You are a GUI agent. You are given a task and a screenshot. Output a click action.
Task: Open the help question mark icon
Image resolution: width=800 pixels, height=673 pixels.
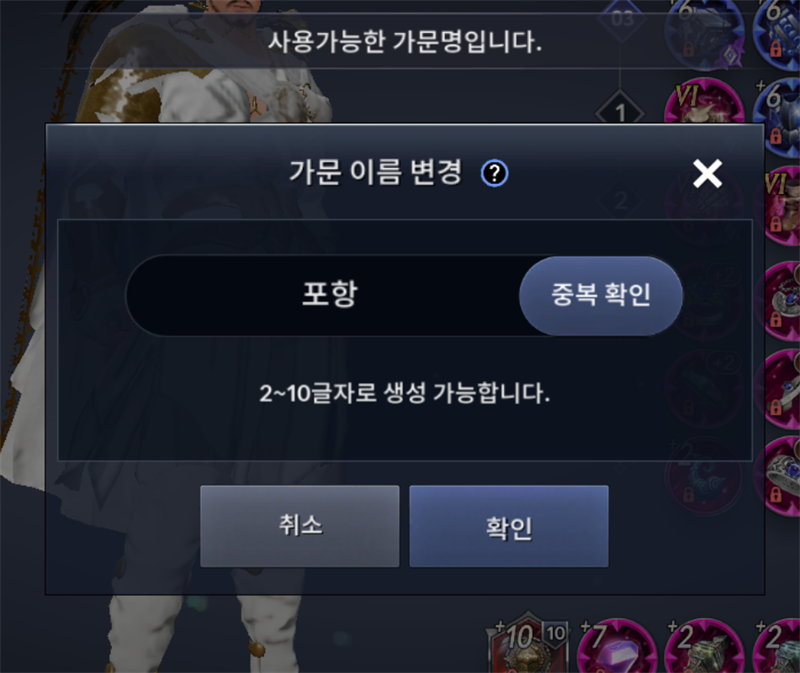click(495, 174)
